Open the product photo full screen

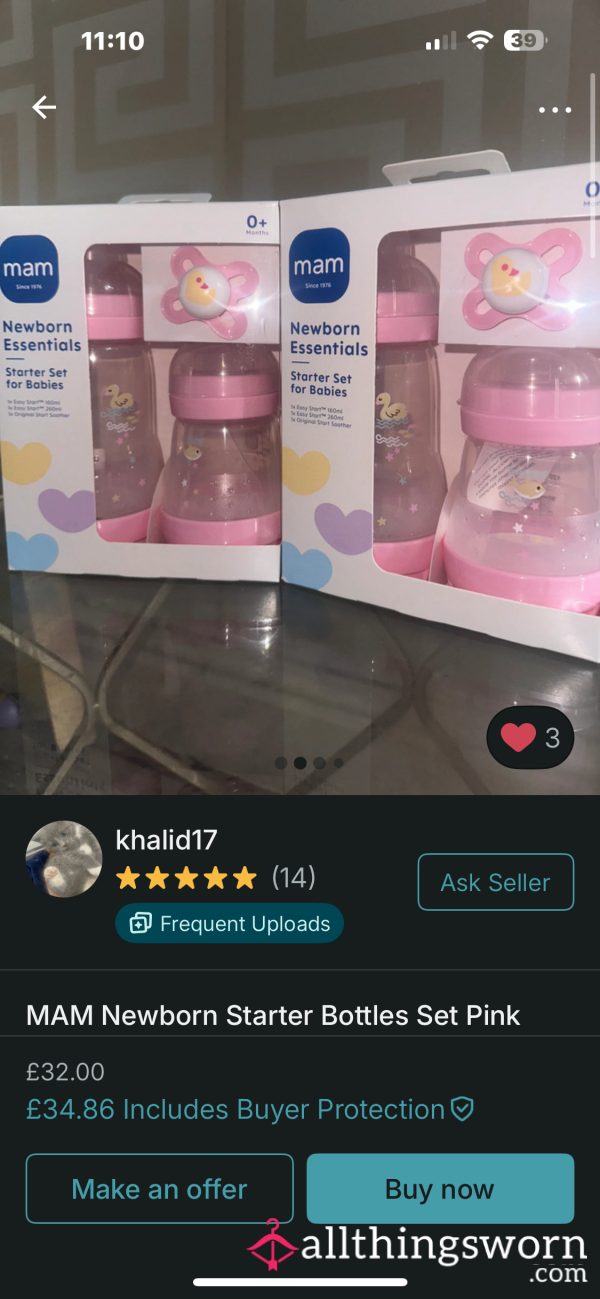[x=300, y=400]
